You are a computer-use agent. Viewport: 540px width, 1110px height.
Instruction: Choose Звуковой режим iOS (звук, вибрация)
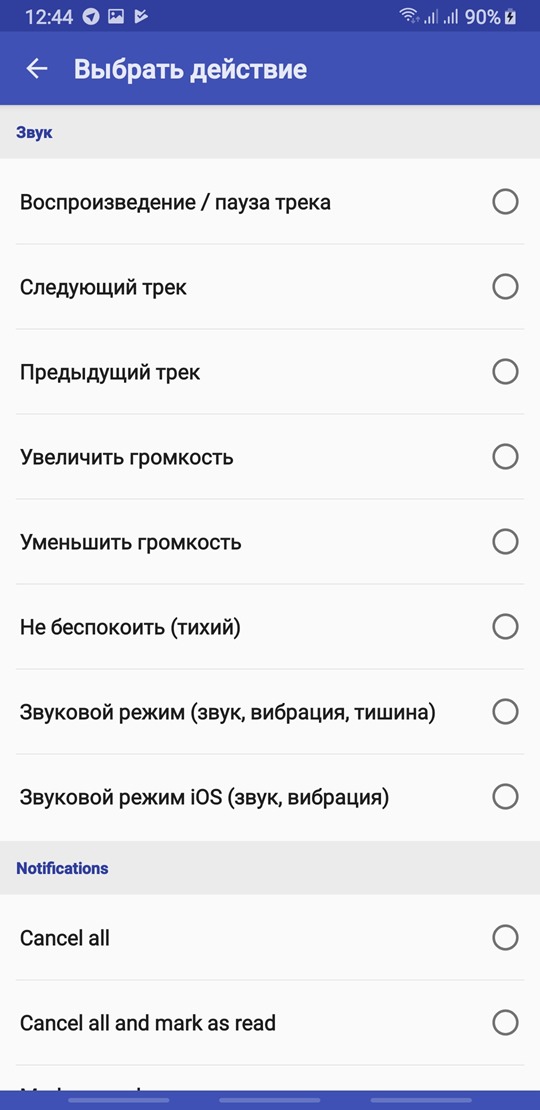point(270,797)
